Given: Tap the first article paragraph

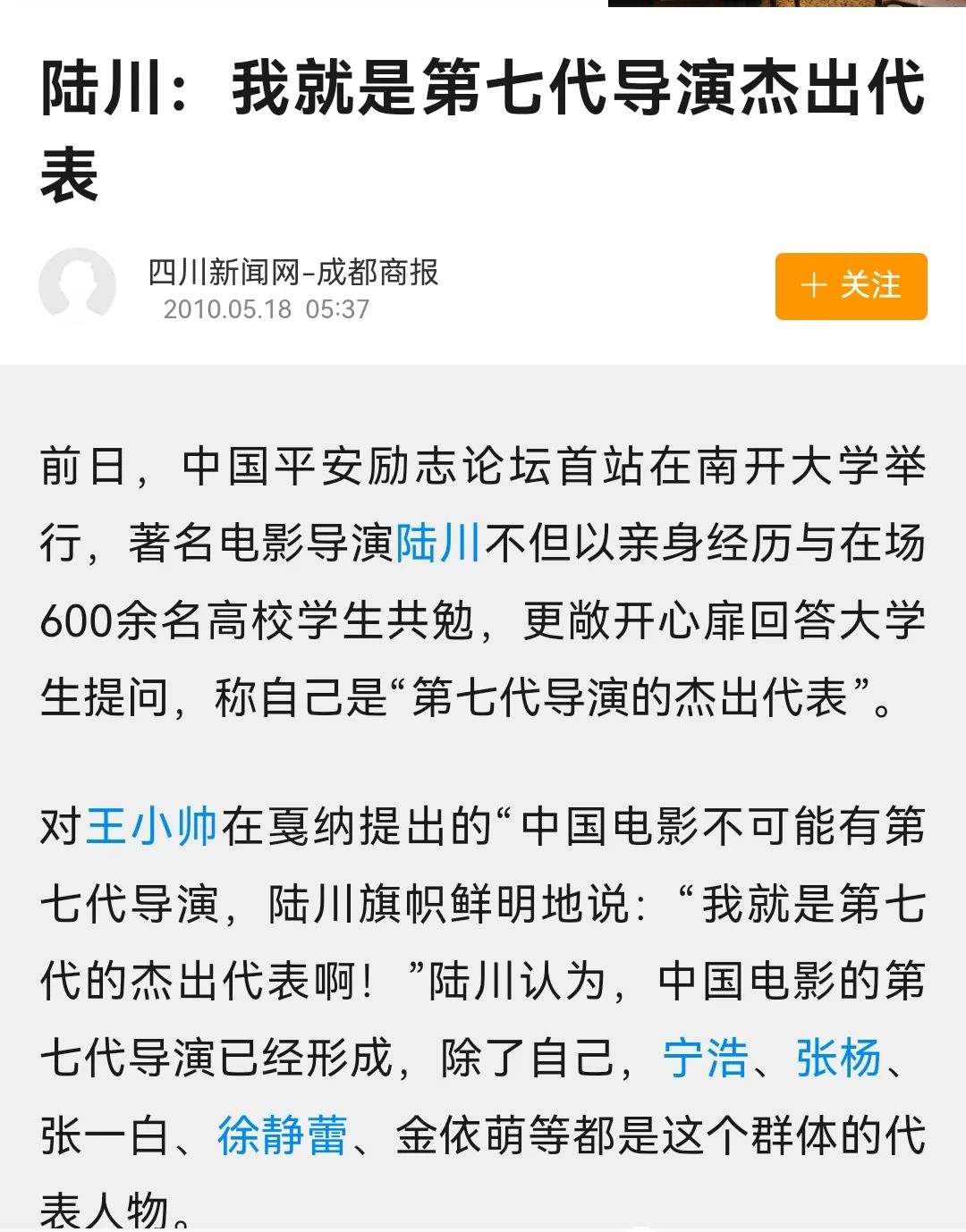Looking at the screenshot, I should pos(483,581).
